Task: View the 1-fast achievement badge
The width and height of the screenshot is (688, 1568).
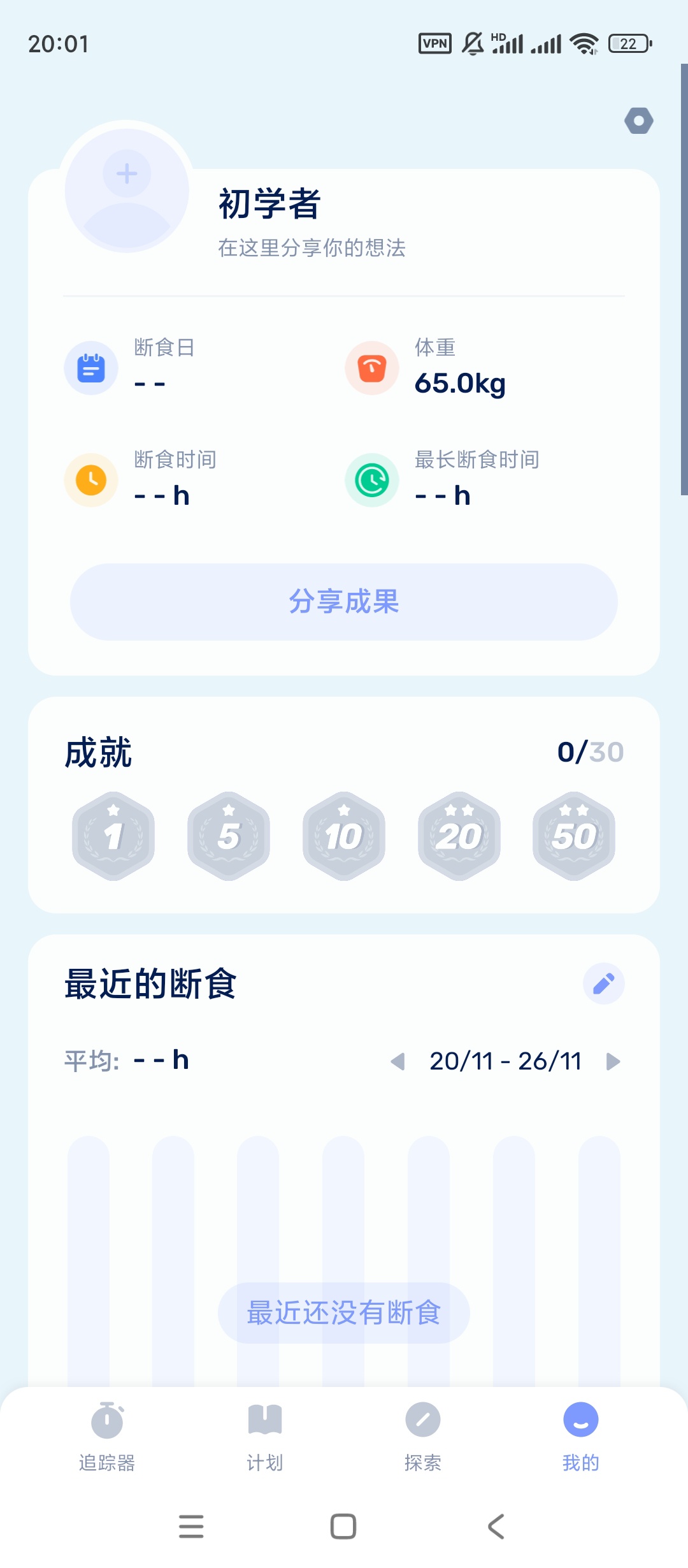Action: [x=113, y=836]
